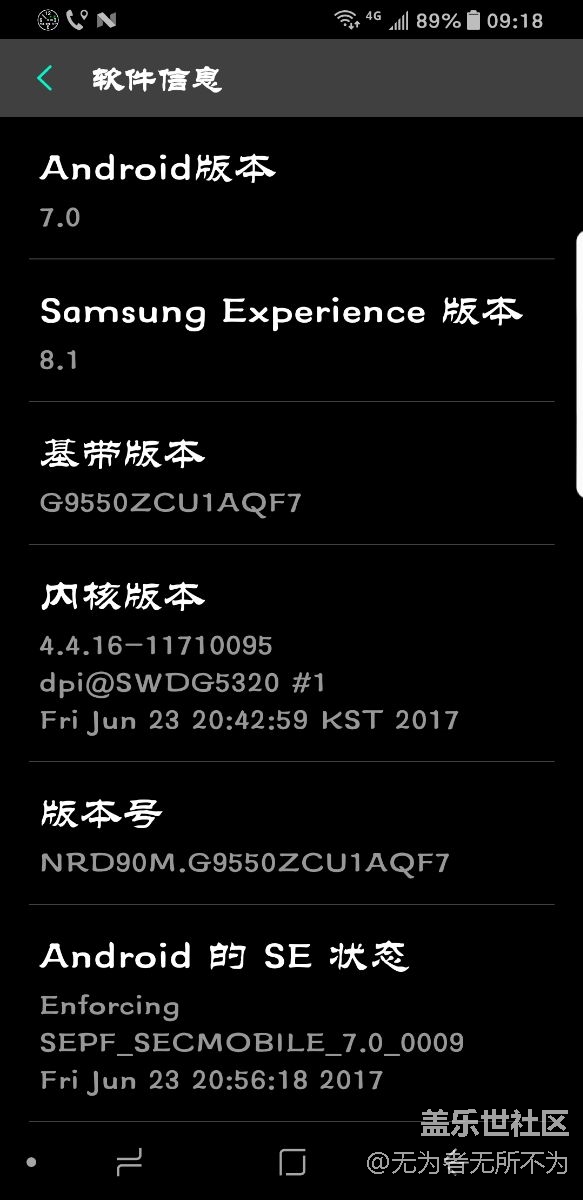Go to the home screen
Image resolution: width=583 pixels, height=1200 pixels.
292,1162
